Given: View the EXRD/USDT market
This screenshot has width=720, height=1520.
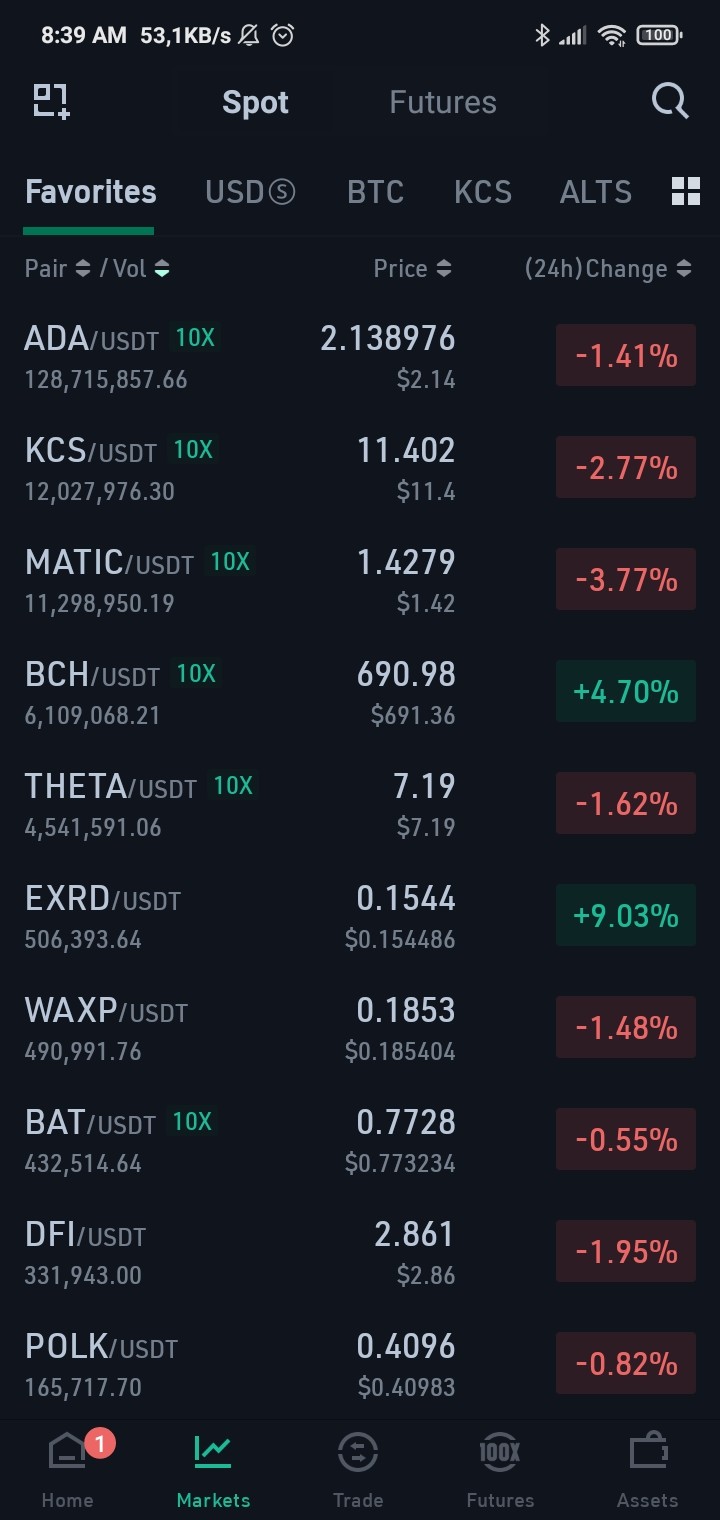Looking at the screenshot, I should point(360,916).
